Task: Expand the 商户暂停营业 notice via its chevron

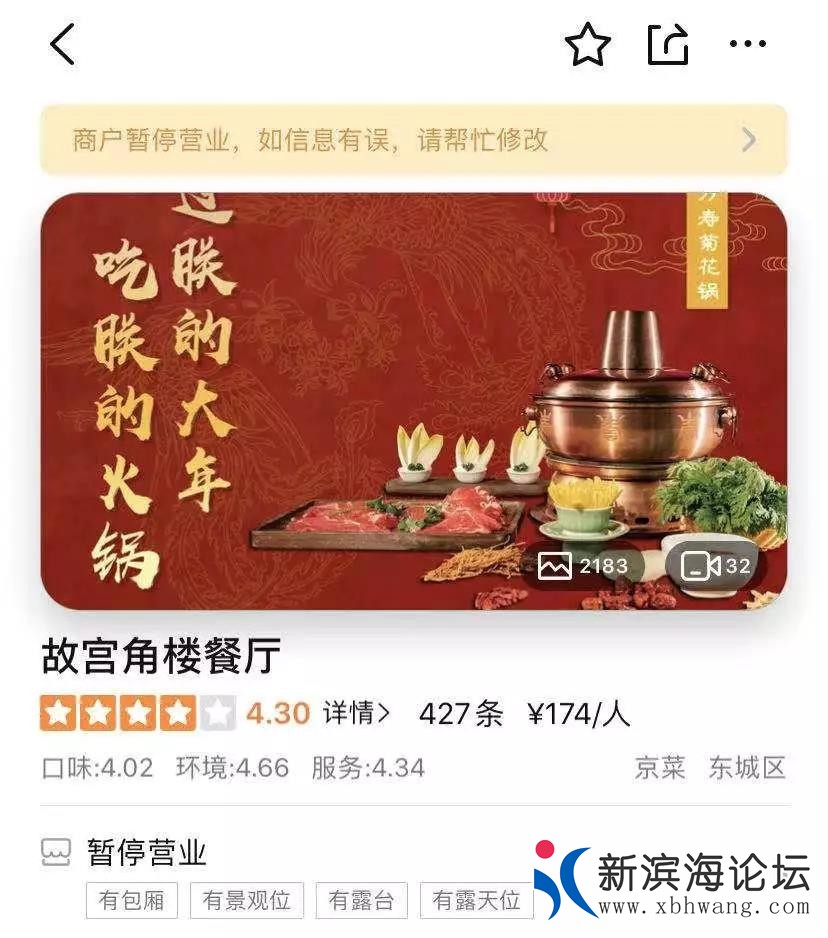Action: point(748,140)
